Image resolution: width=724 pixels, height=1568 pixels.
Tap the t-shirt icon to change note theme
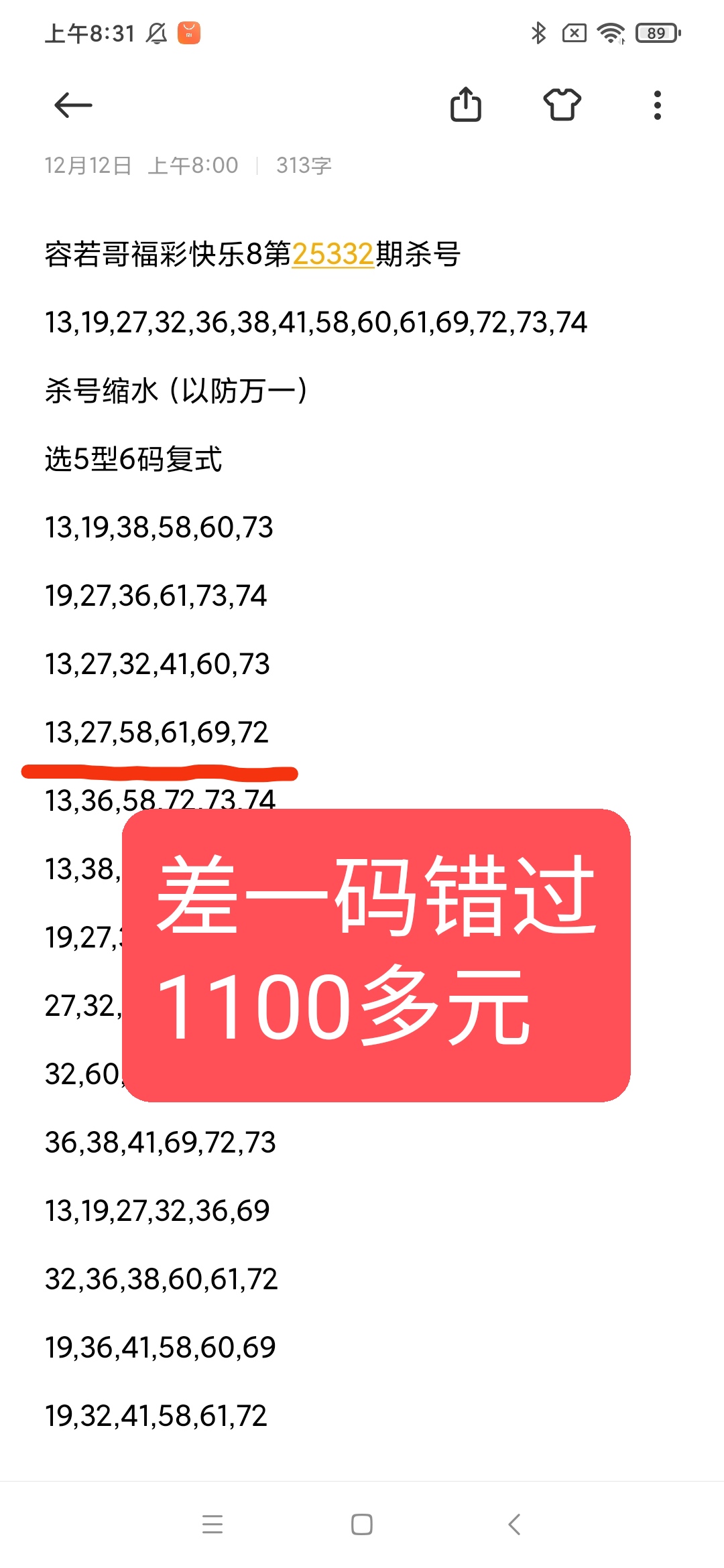coord(563,105)
